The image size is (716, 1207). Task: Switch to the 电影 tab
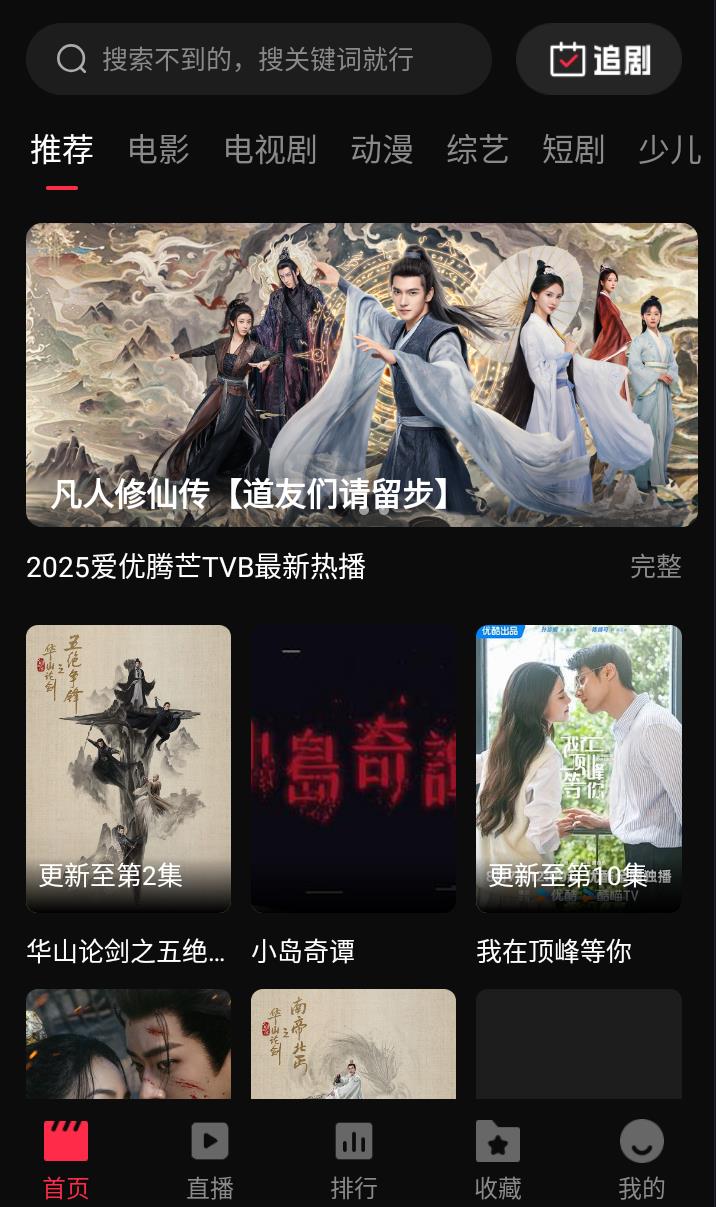point(158,150)
